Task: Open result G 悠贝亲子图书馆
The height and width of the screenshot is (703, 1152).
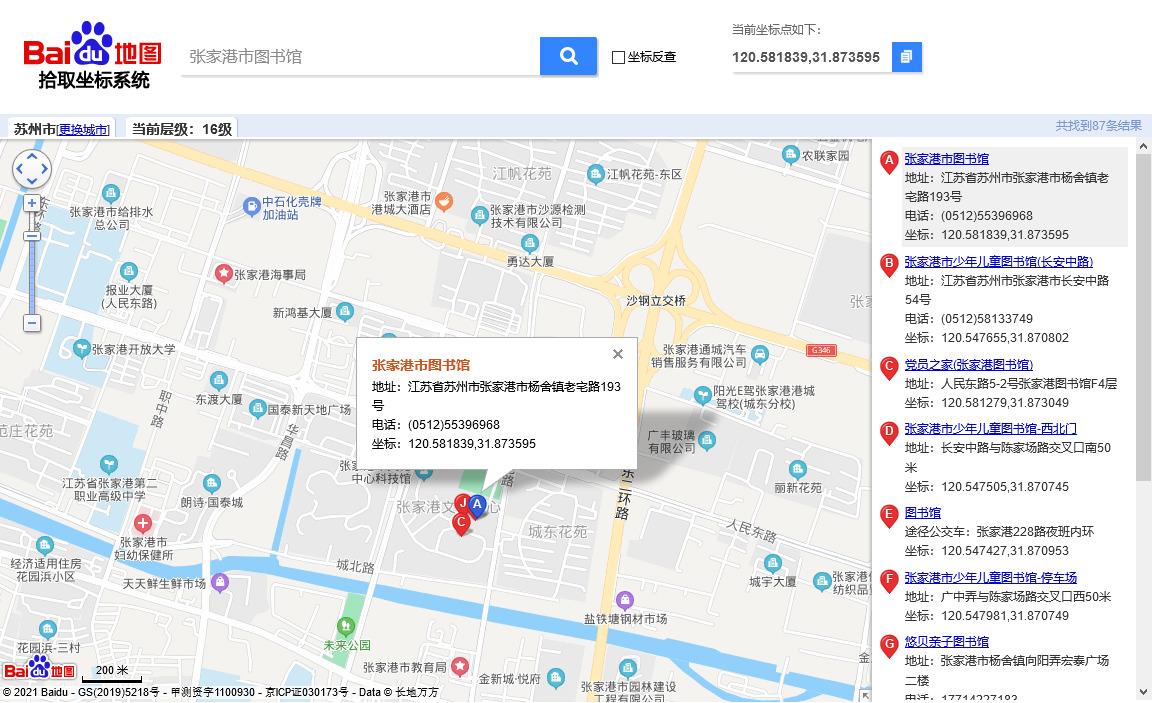Action: 946,641
